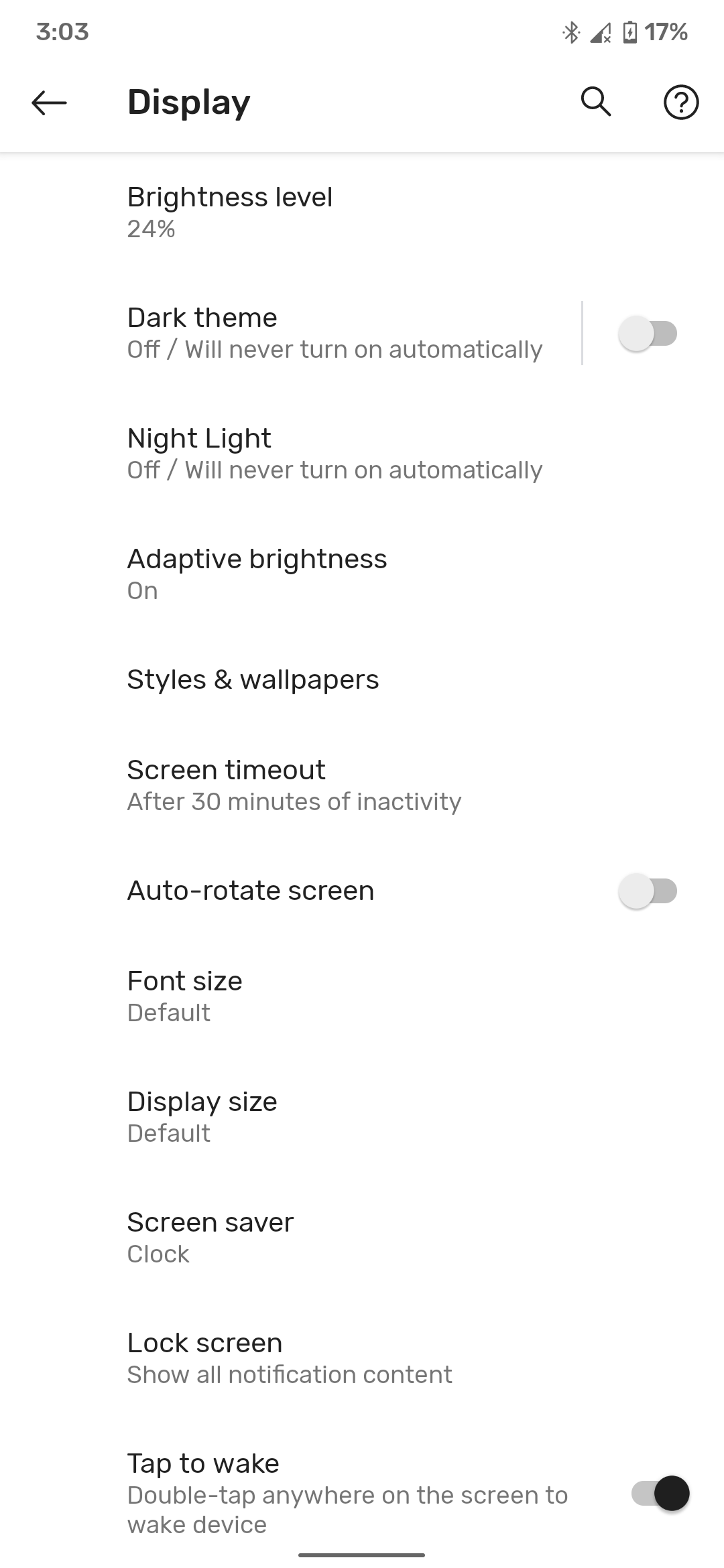Open the help question mark icon
The width and height of the screenshot is (724, 1568).
coord(680,103)
